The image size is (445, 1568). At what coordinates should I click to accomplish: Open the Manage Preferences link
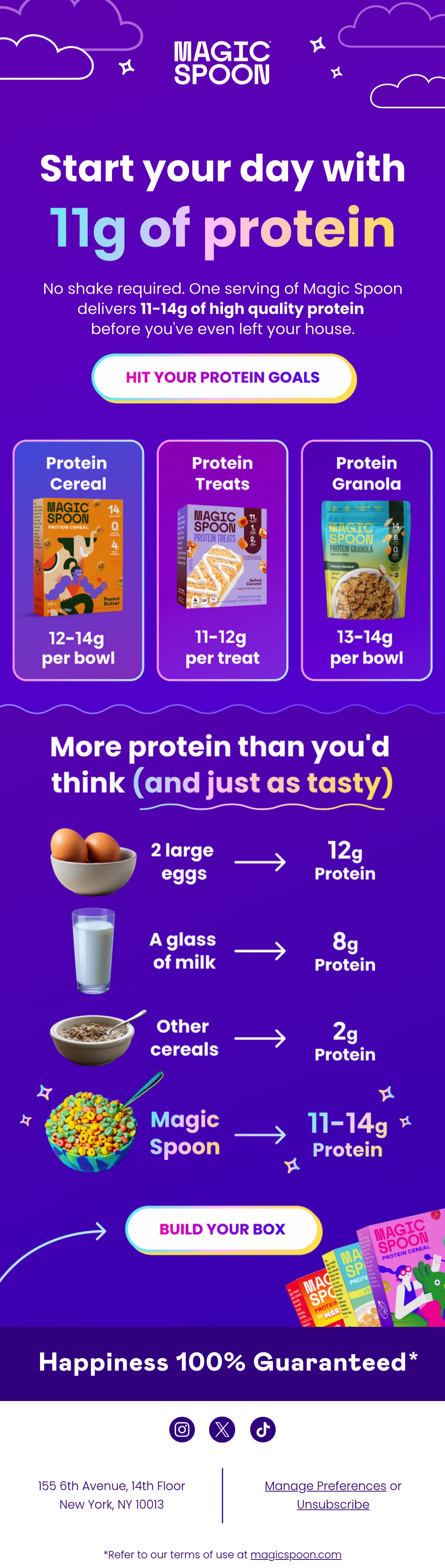pos(325,1486)
